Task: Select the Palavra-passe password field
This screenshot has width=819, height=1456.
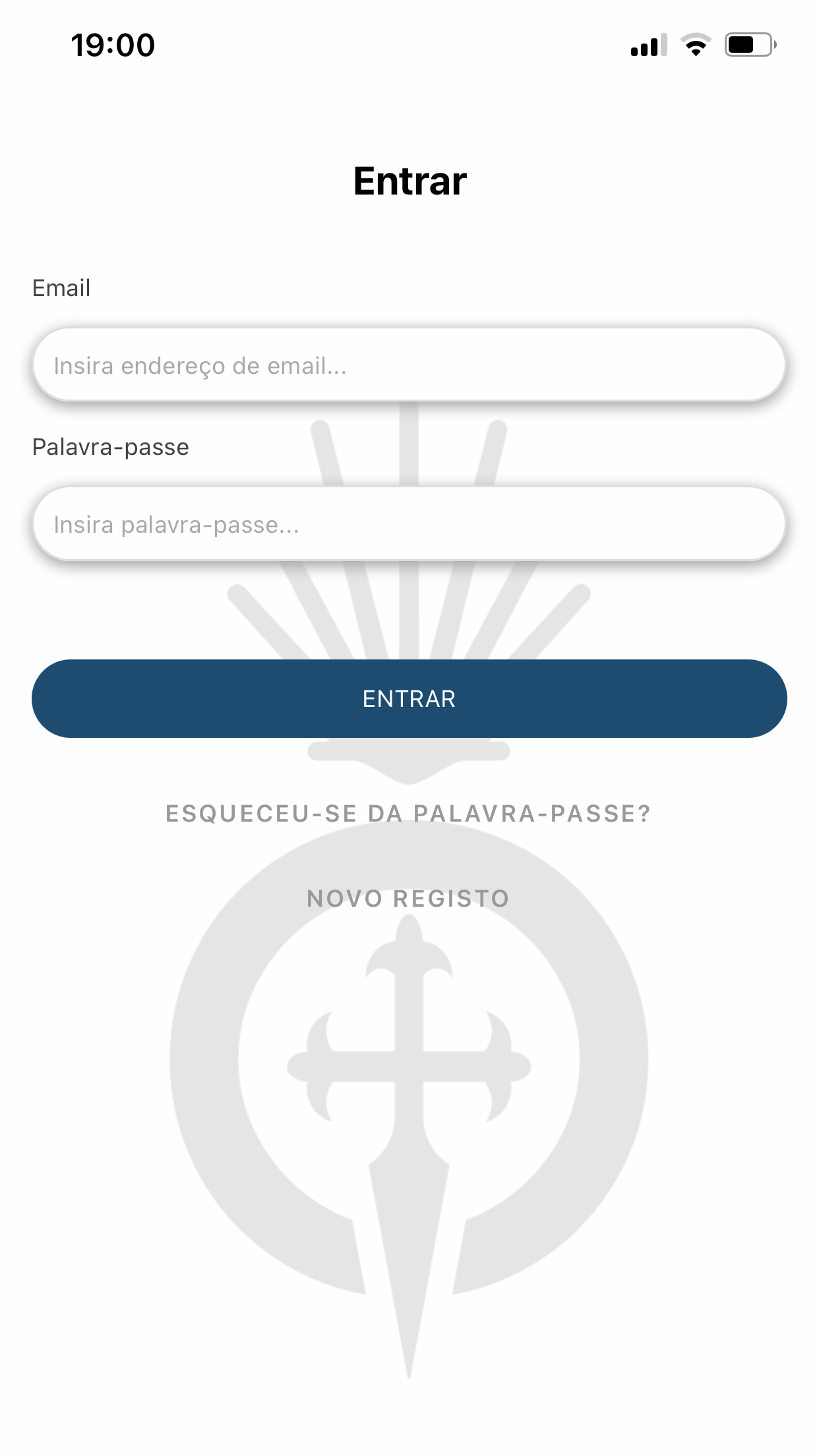Action: click(x=409, y=524)
